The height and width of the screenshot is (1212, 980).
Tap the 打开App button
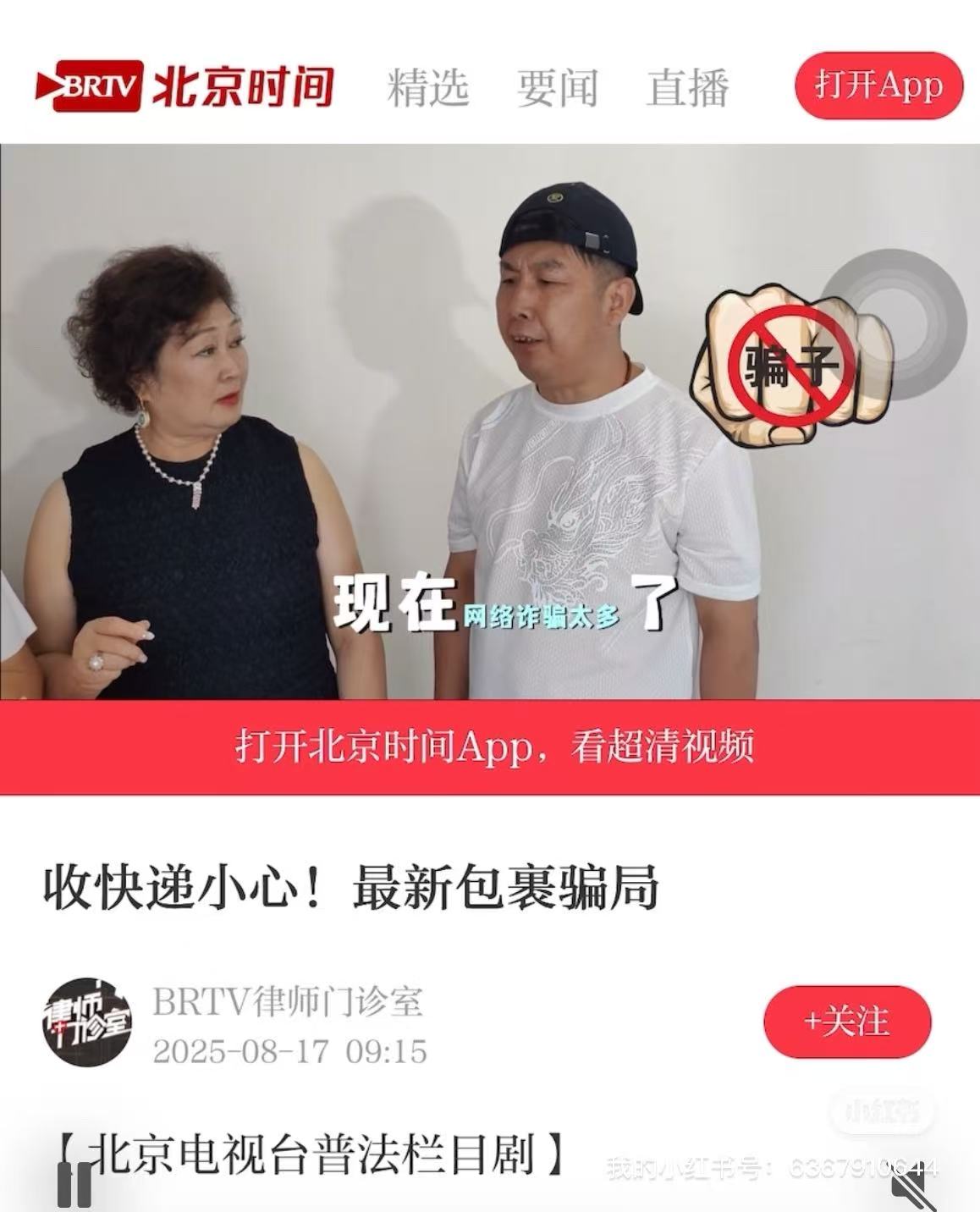[878, 85]
